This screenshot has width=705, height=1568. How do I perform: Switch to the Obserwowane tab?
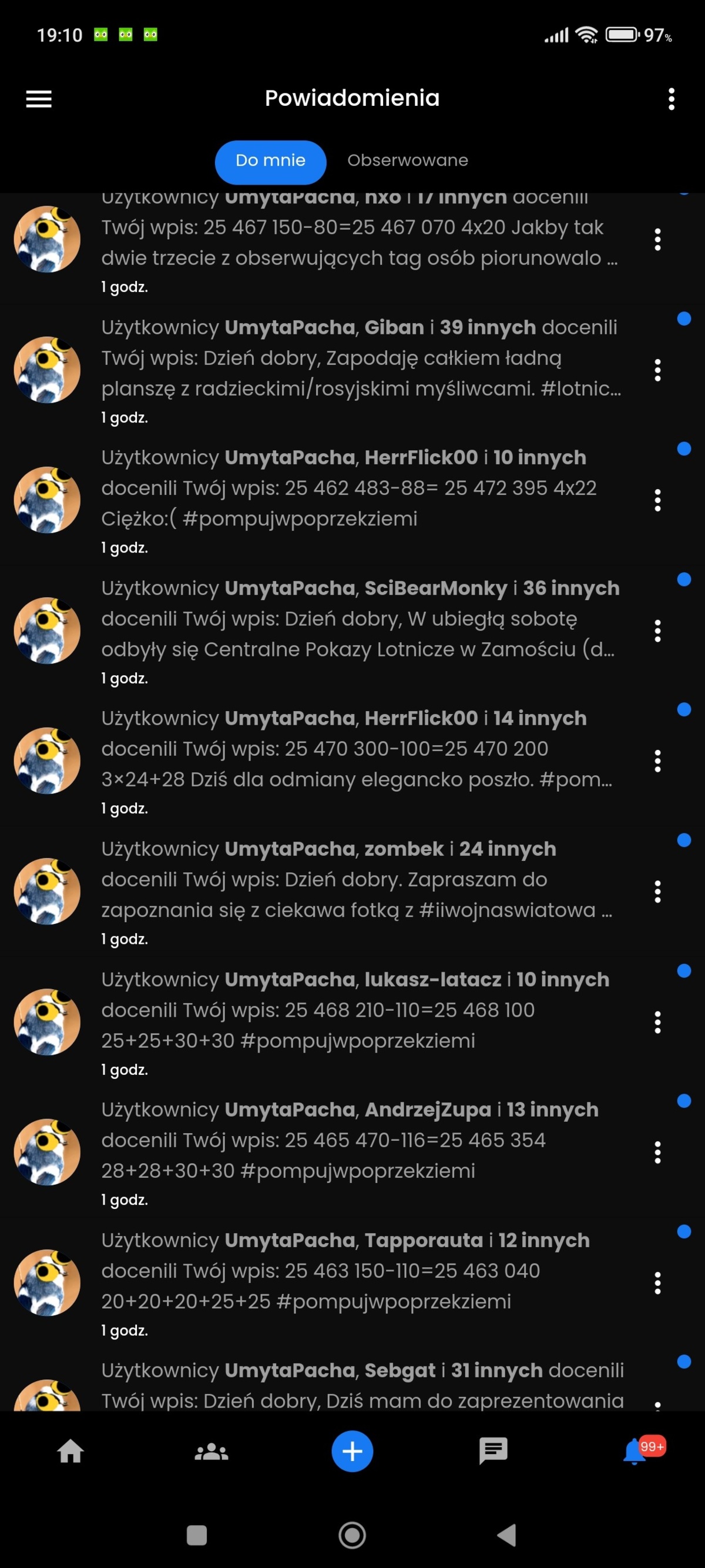[408, 160]
